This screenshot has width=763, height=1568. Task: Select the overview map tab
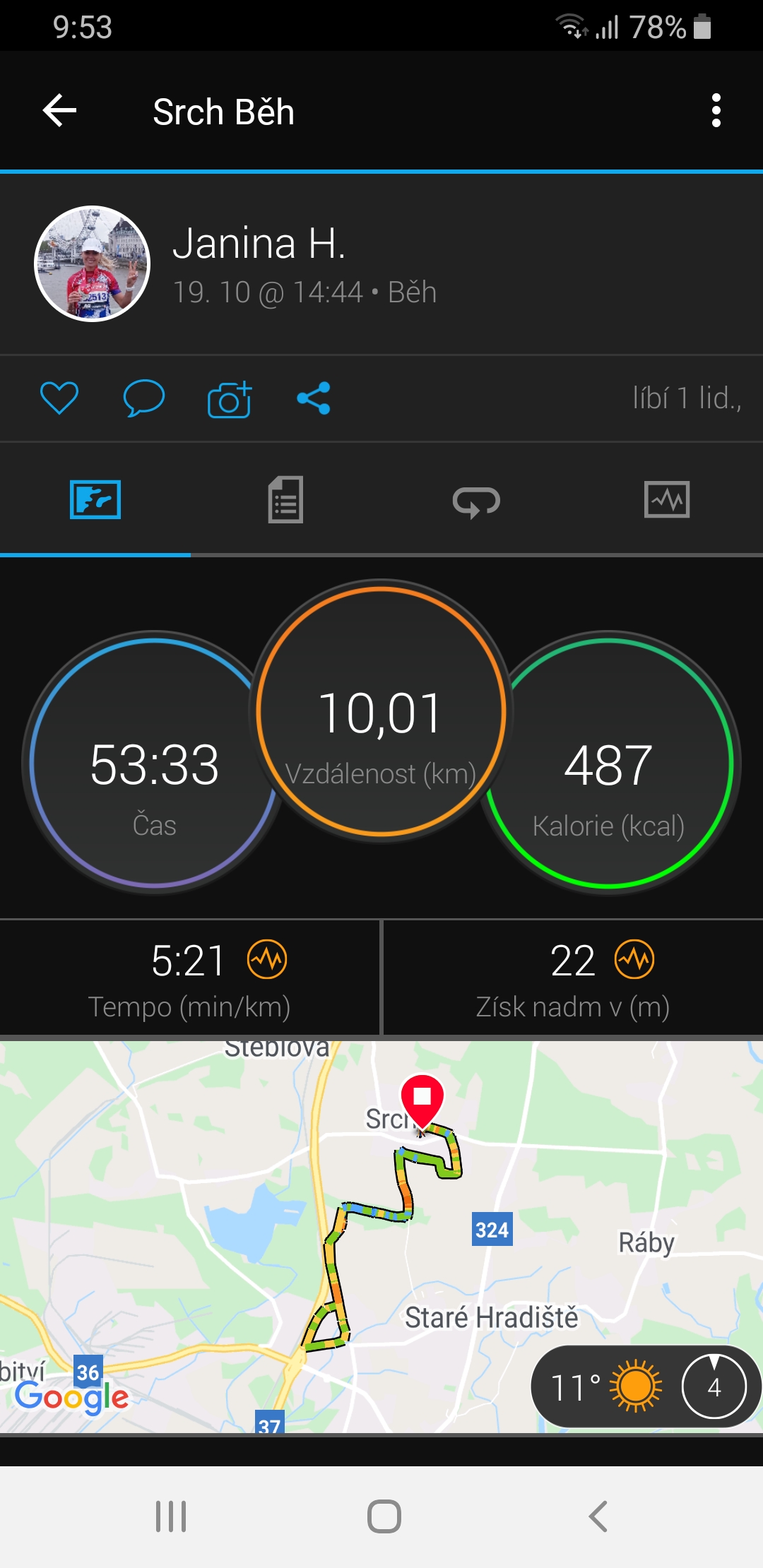coord(95,500)
